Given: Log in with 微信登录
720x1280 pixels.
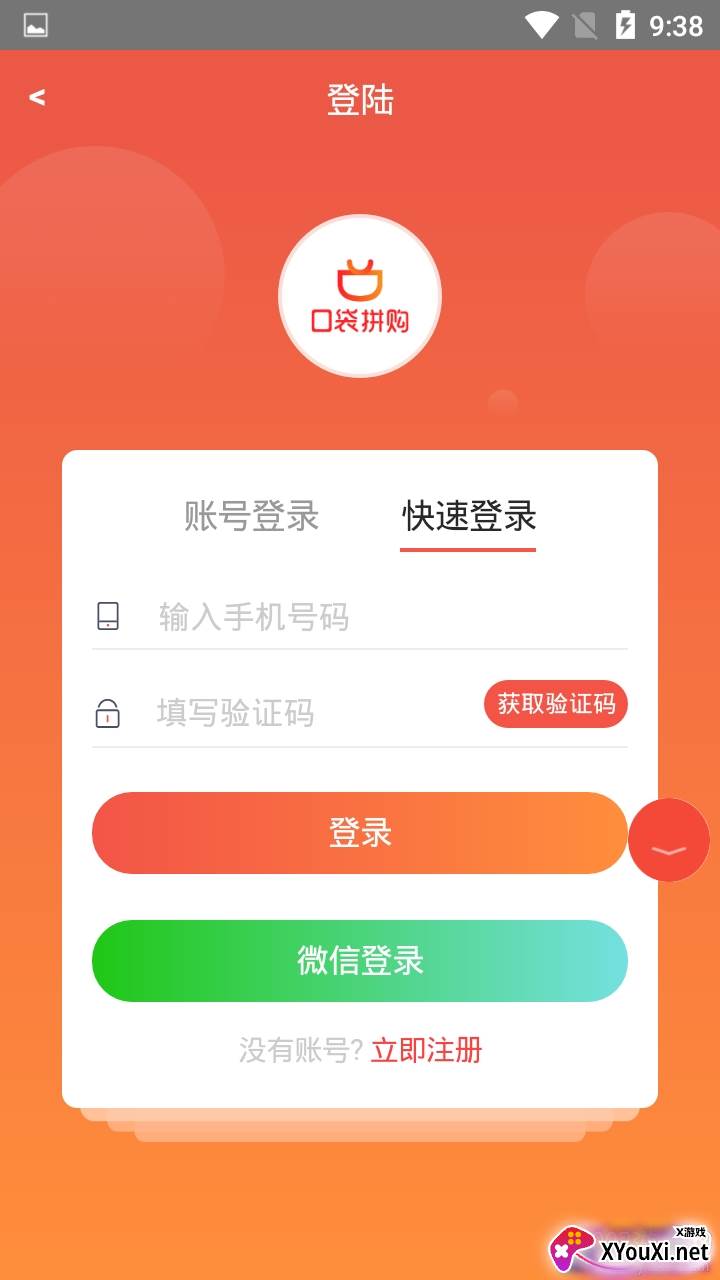Looking at the screenshot, I should (x=360, y=961).
